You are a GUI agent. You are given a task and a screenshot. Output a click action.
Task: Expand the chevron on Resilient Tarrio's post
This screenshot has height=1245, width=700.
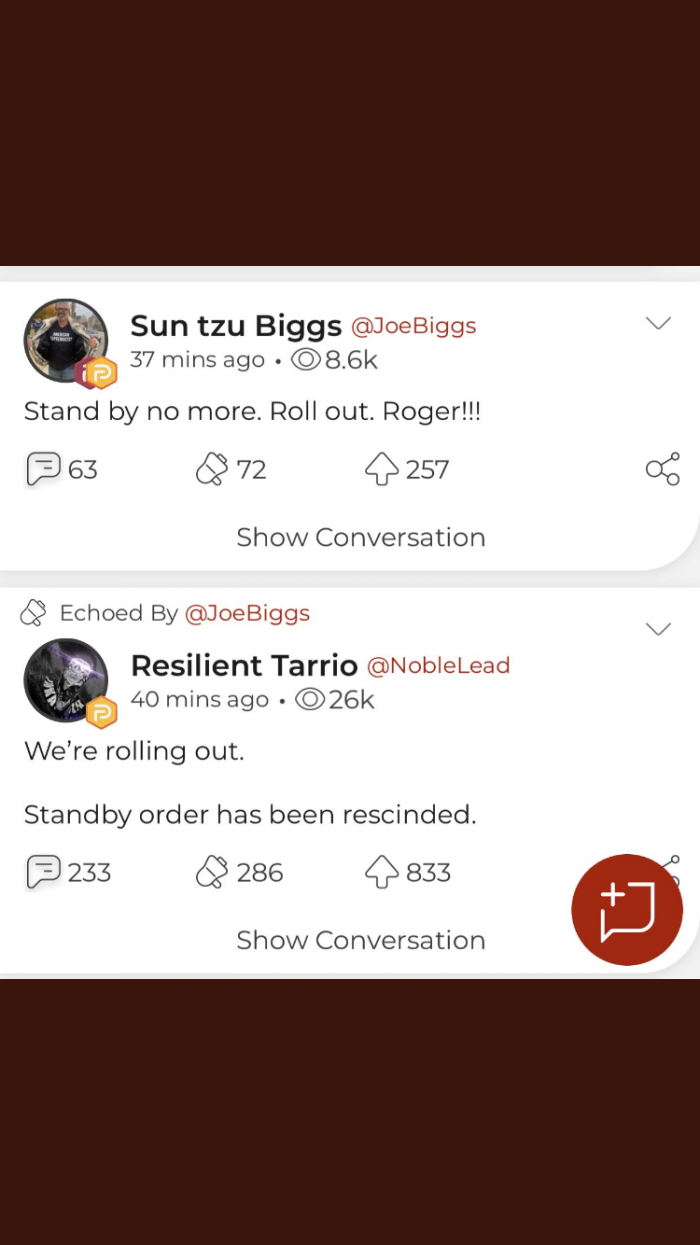click(x=658, y=629)
